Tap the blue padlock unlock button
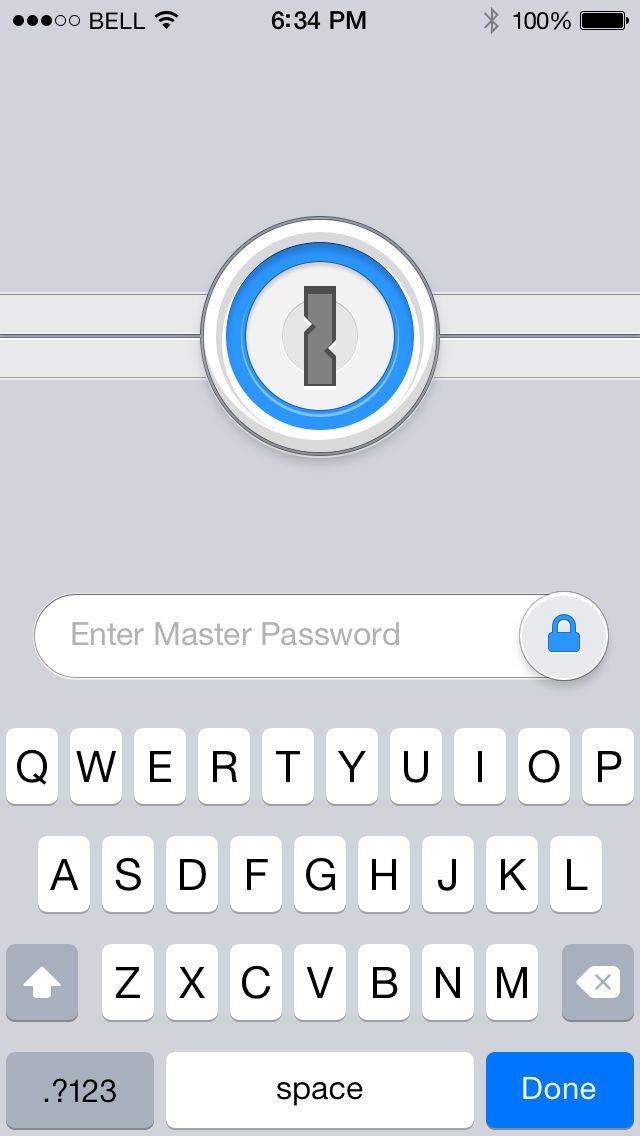Screen dimensions: 640x1136 564,636
